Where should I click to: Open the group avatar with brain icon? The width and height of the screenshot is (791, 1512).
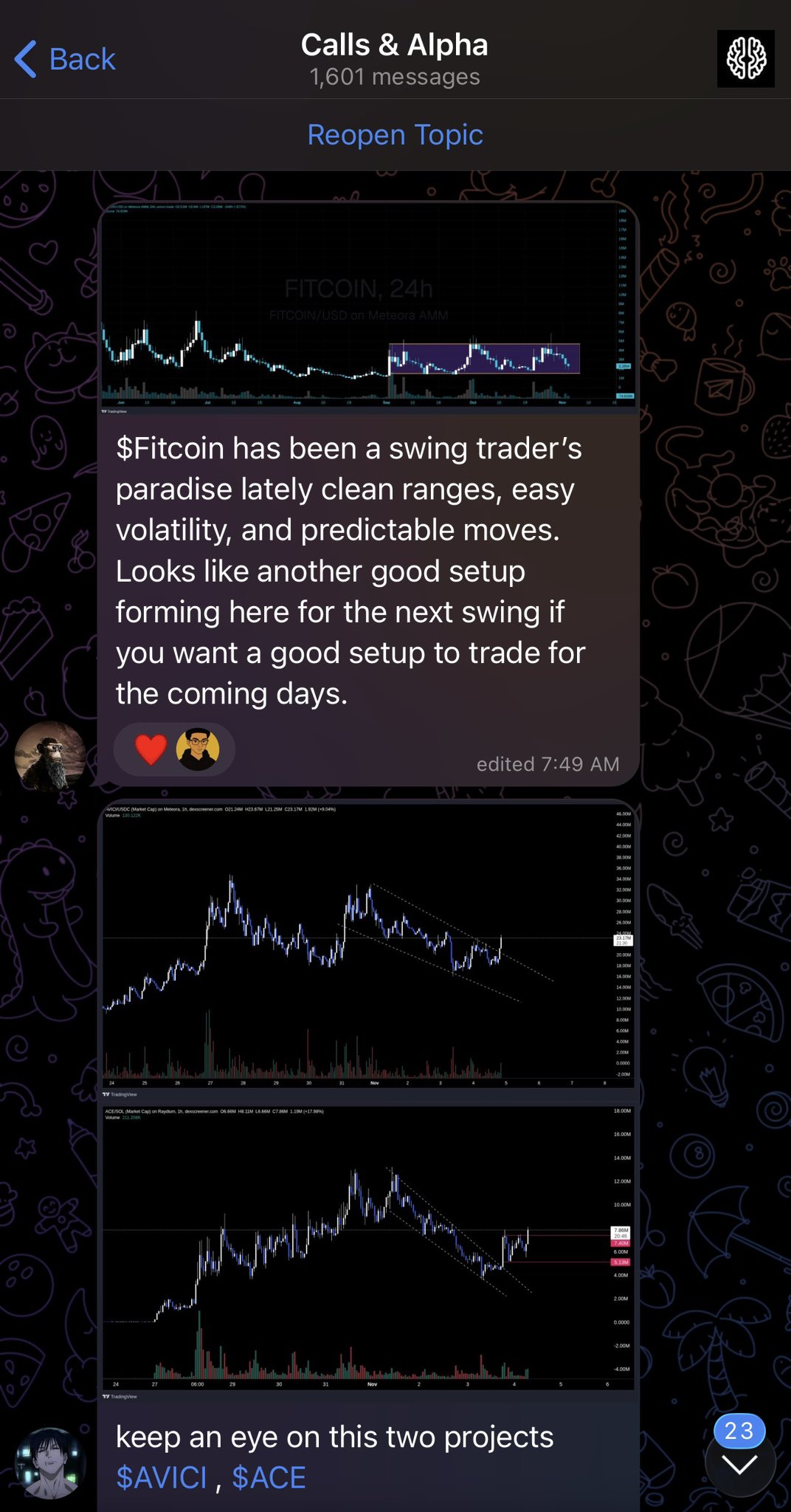click(x=745, y=59)
